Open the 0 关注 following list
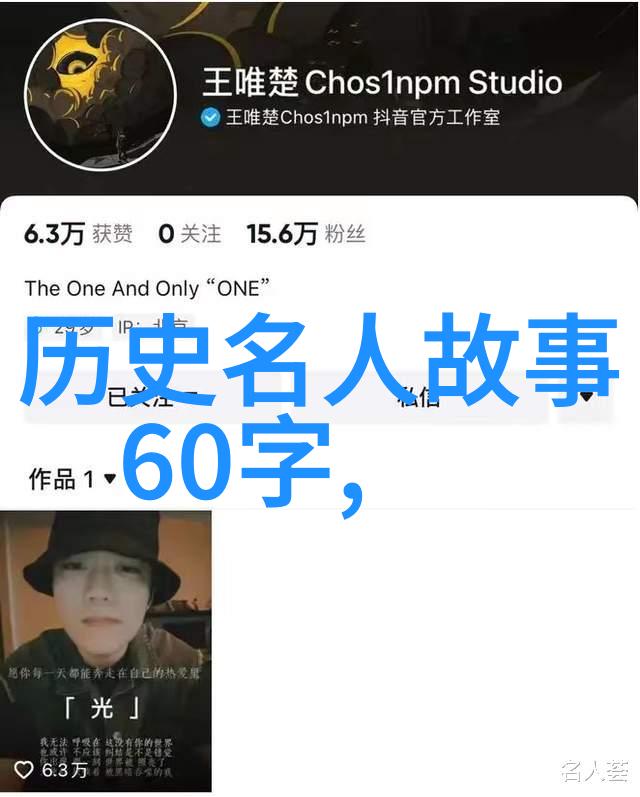 click(189, 234)
